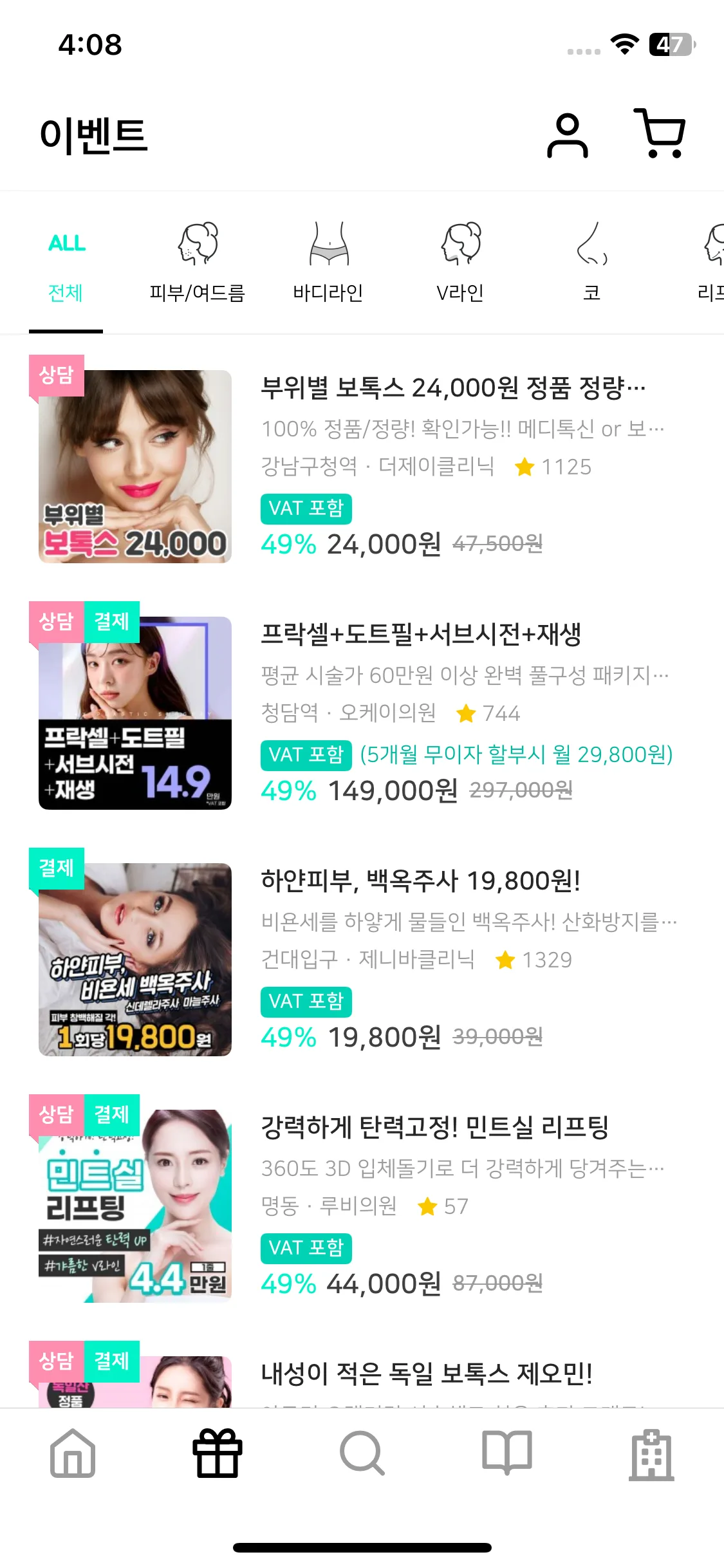724x1568 pixels.
Task: Go to the home tab
Action: pos(73,1453)
